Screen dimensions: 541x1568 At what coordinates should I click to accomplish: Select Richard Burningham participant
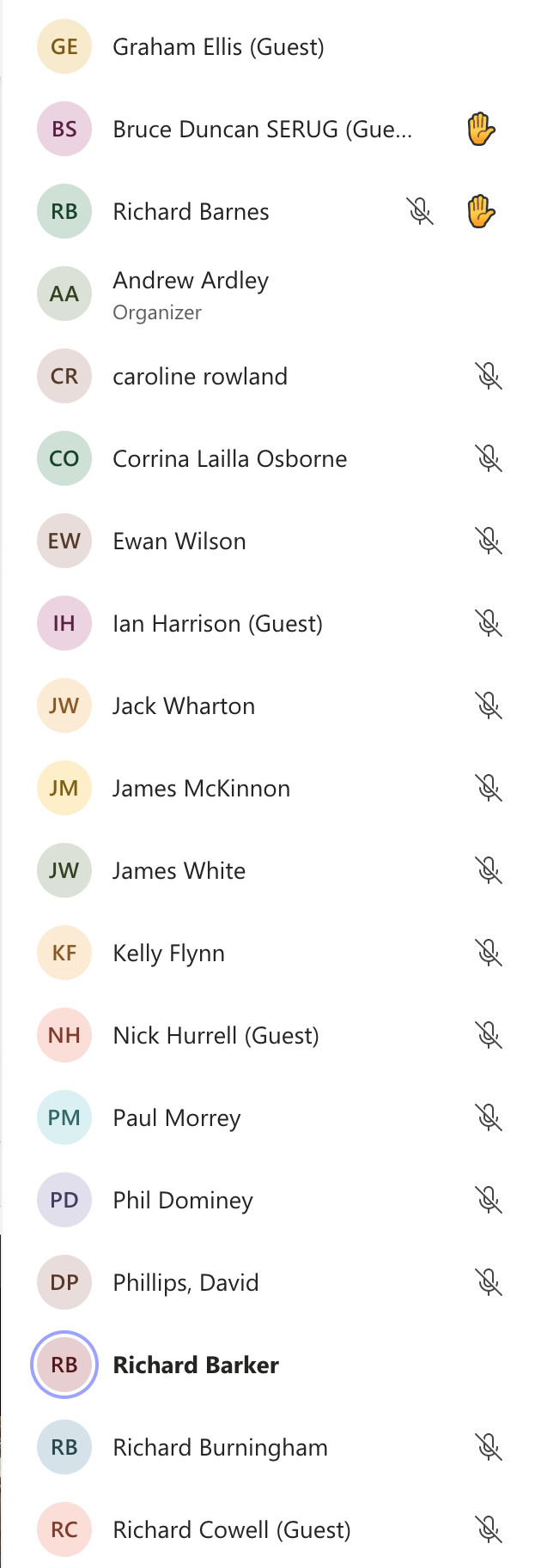click(220, 1448)
